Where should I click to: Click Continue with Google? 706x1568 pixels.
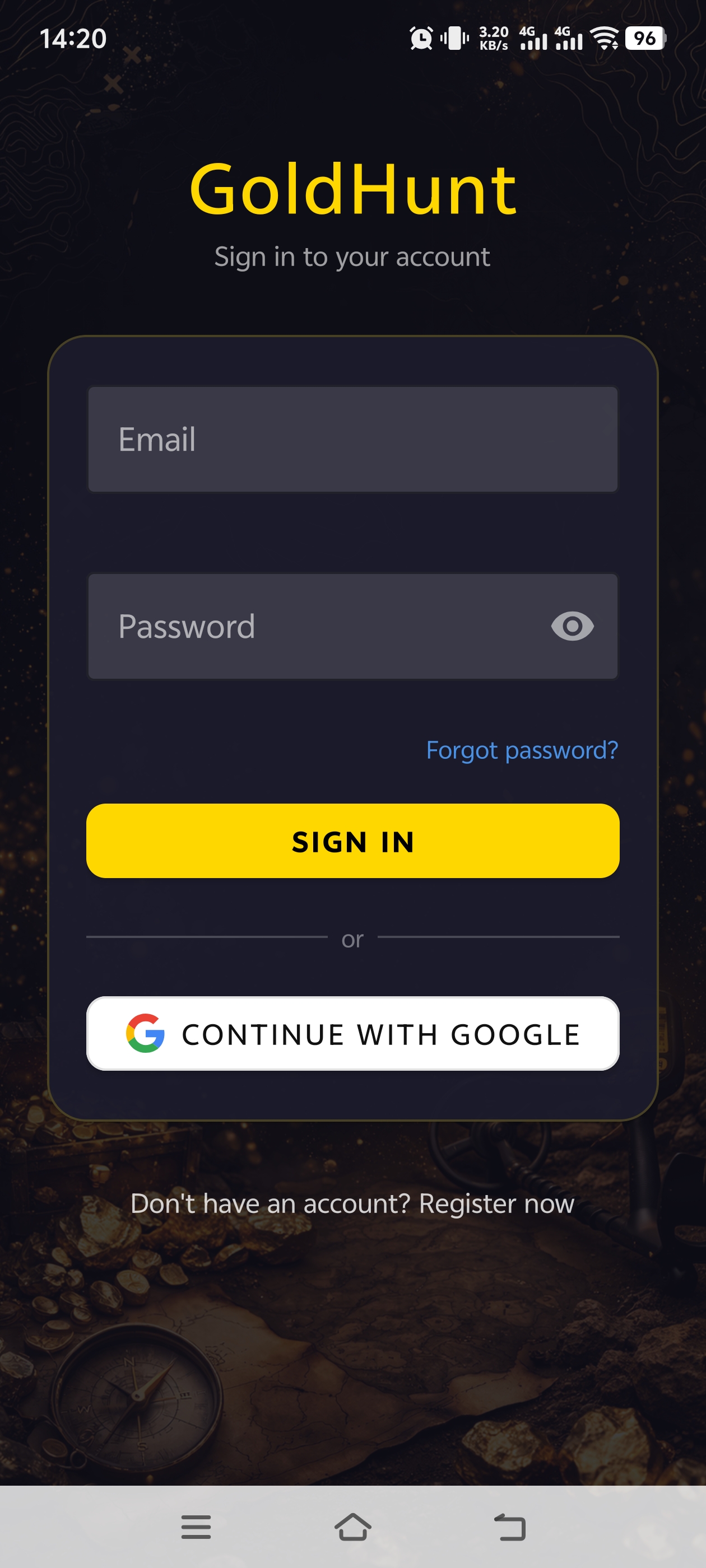[x=352, y=1034]
